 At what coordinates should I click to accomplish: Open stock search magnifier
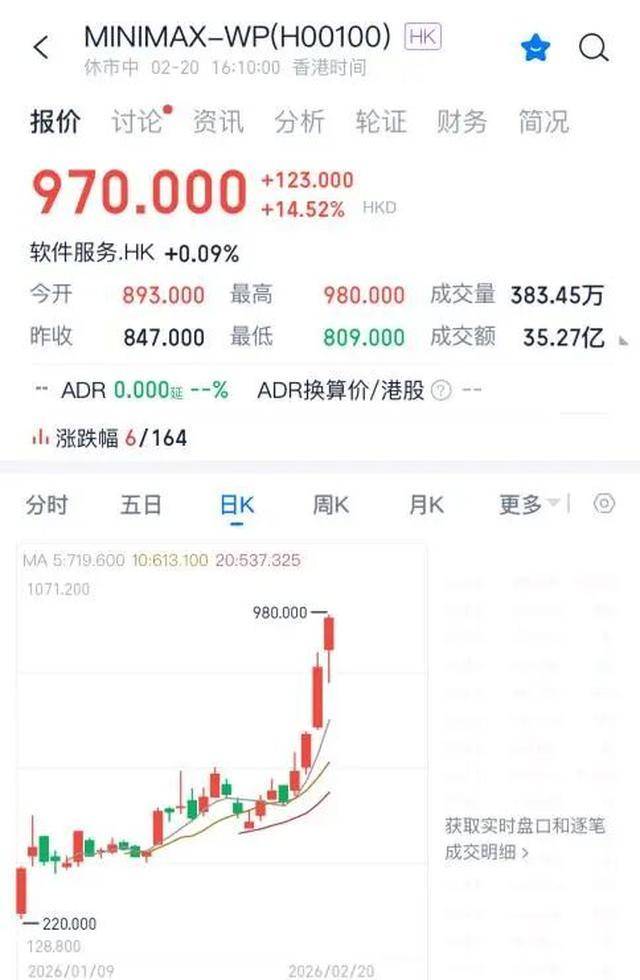pyautogui.click(x=594, y=47)
